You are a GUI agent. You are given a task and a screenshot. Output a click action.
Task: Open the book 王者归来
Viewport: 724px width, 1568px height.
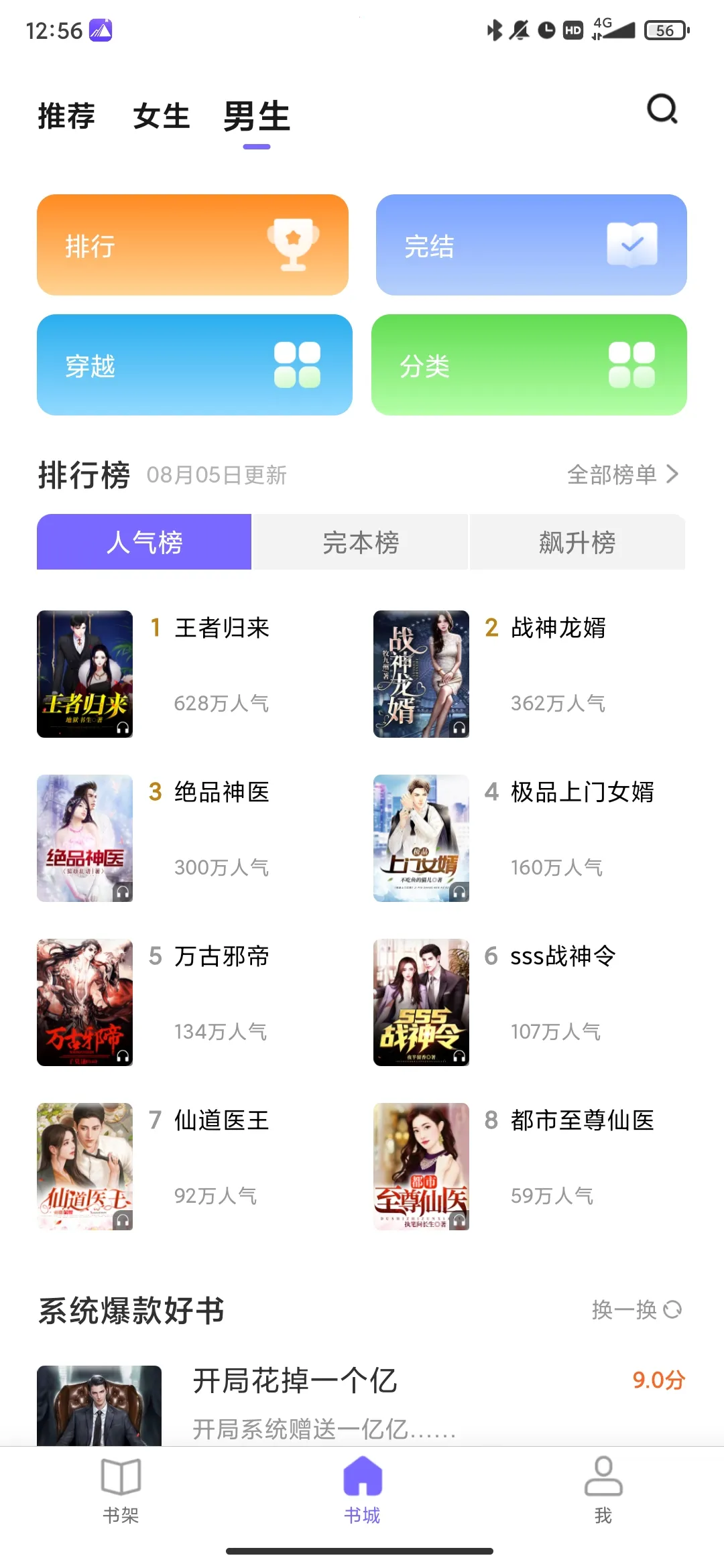[221, 628]
